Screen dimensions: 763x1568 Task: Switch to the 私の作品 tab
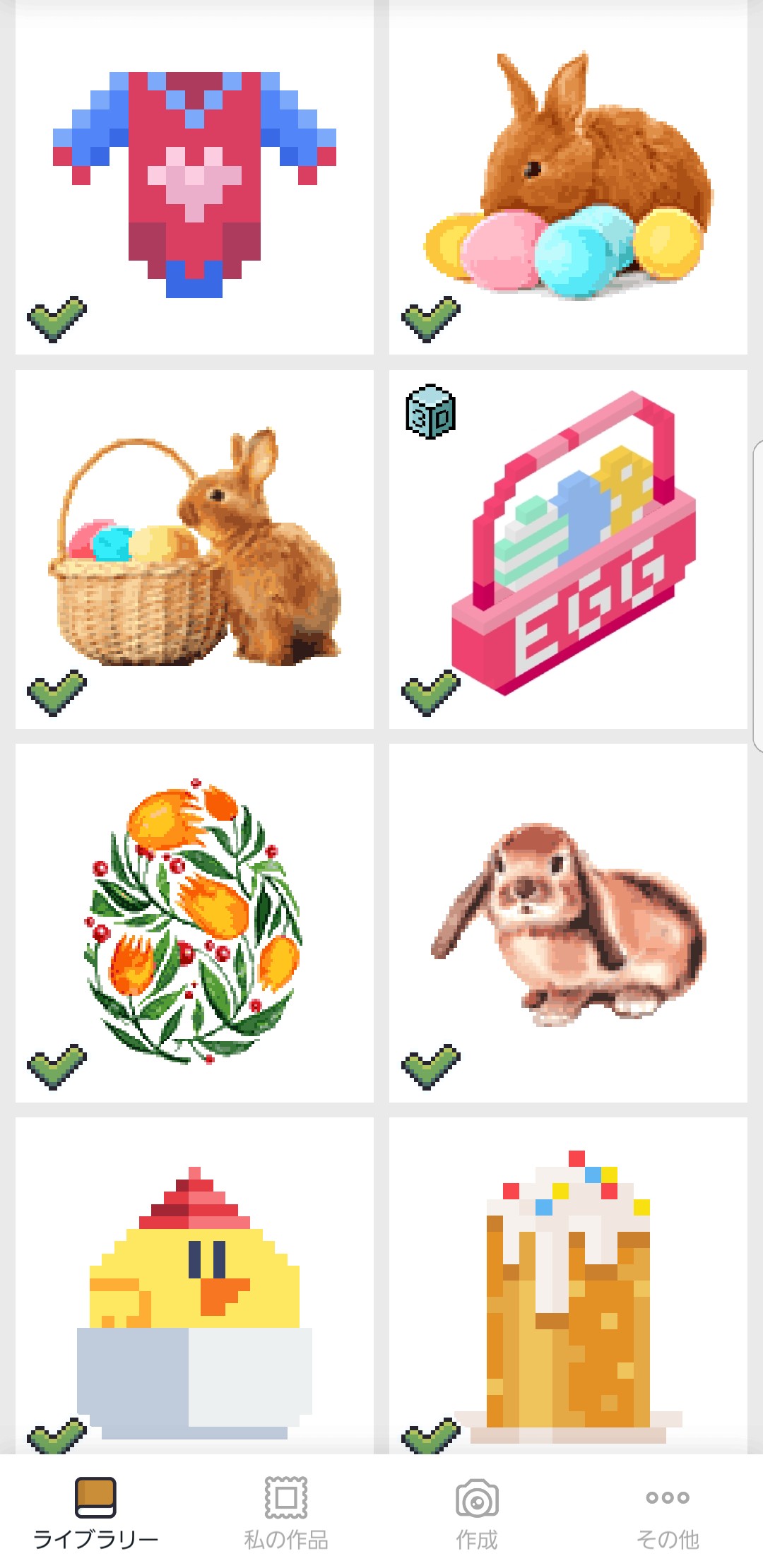(x=286, y=1511)
